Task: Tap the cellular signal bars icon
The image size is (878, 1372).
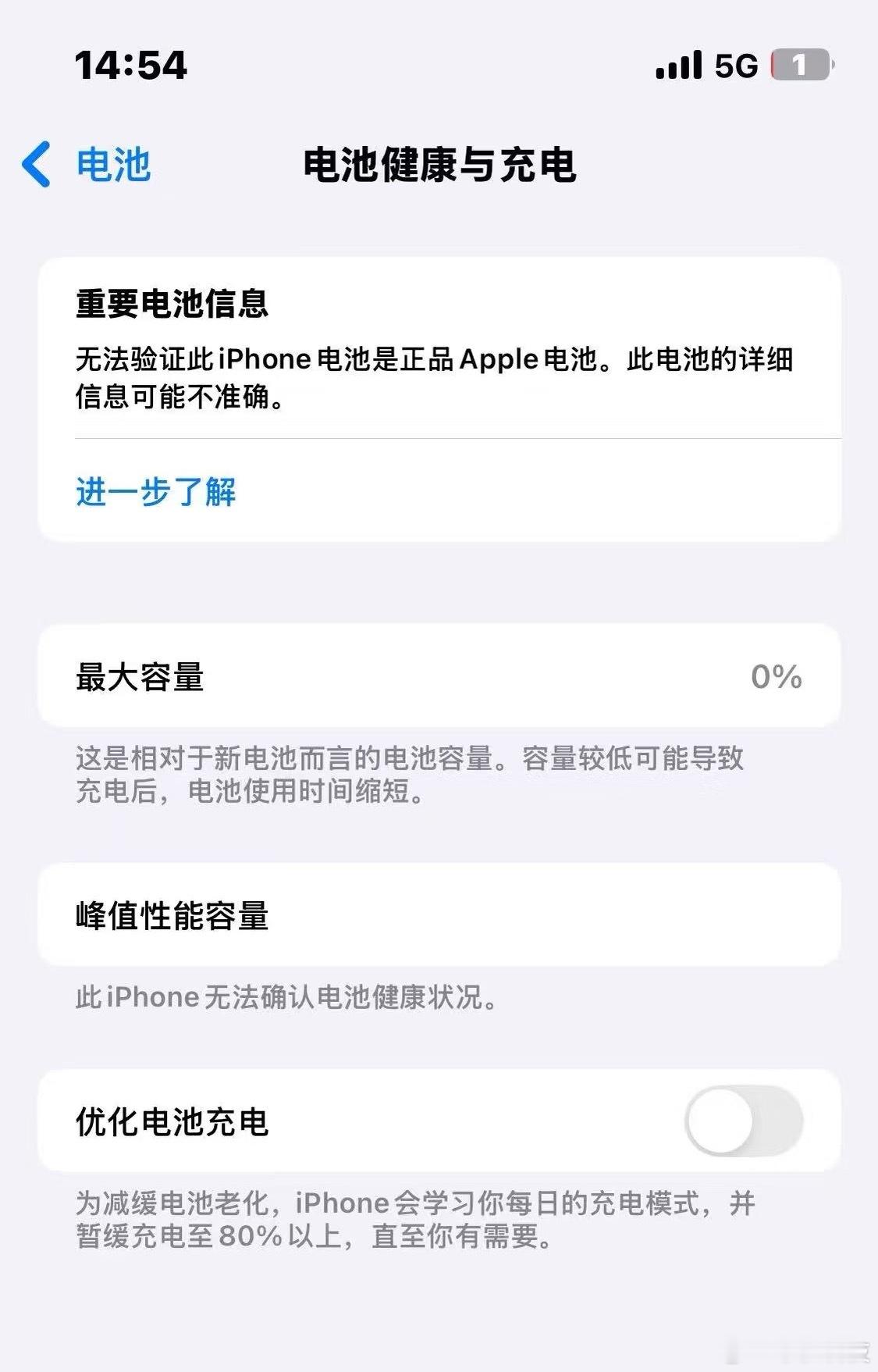Action: (677, 68)
